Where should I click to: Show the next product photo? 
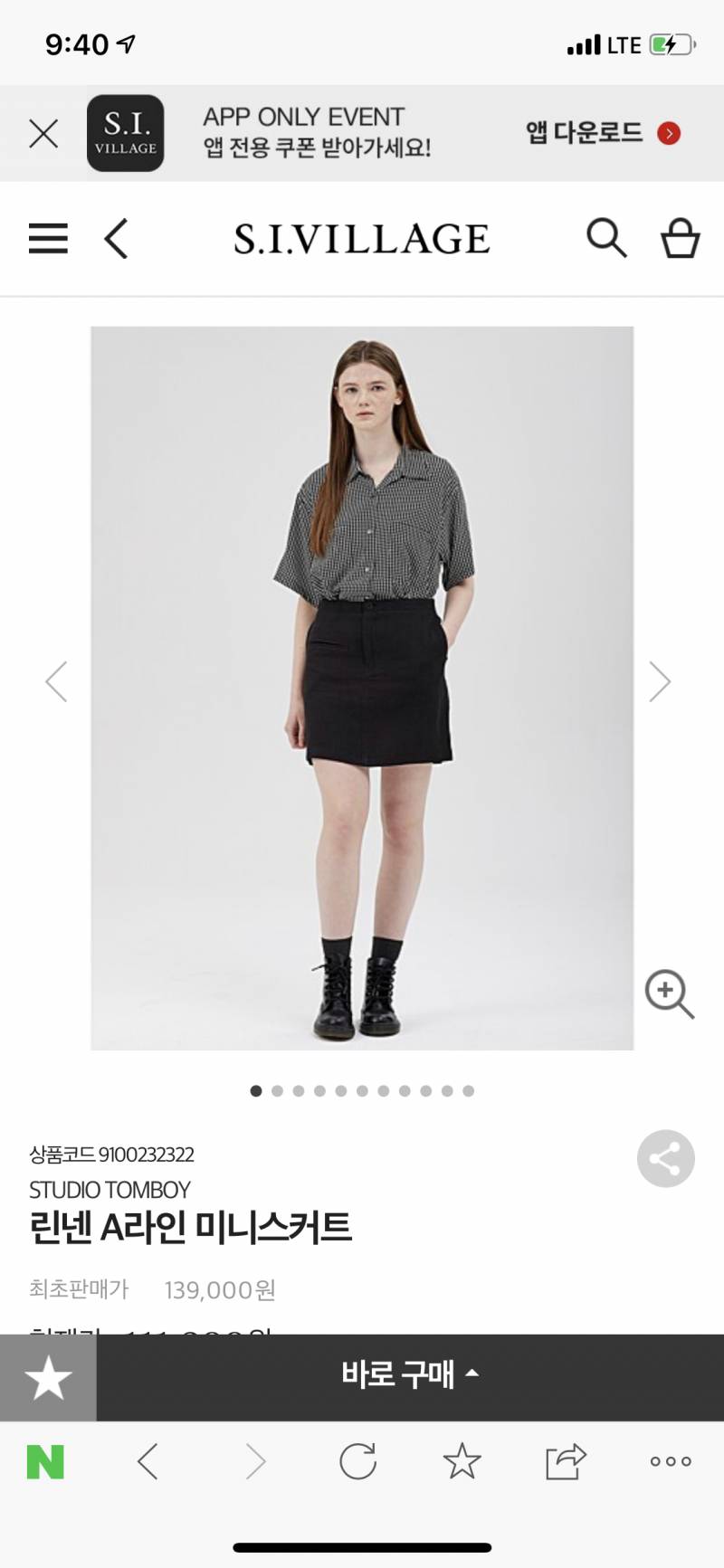[660, 681]
